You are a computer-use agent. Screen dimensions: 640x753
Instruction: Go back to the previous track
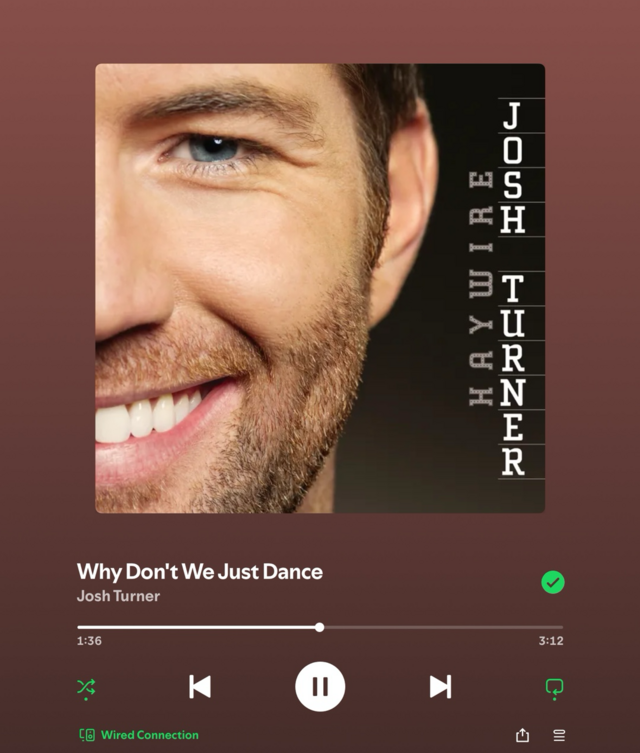(200, 687)
